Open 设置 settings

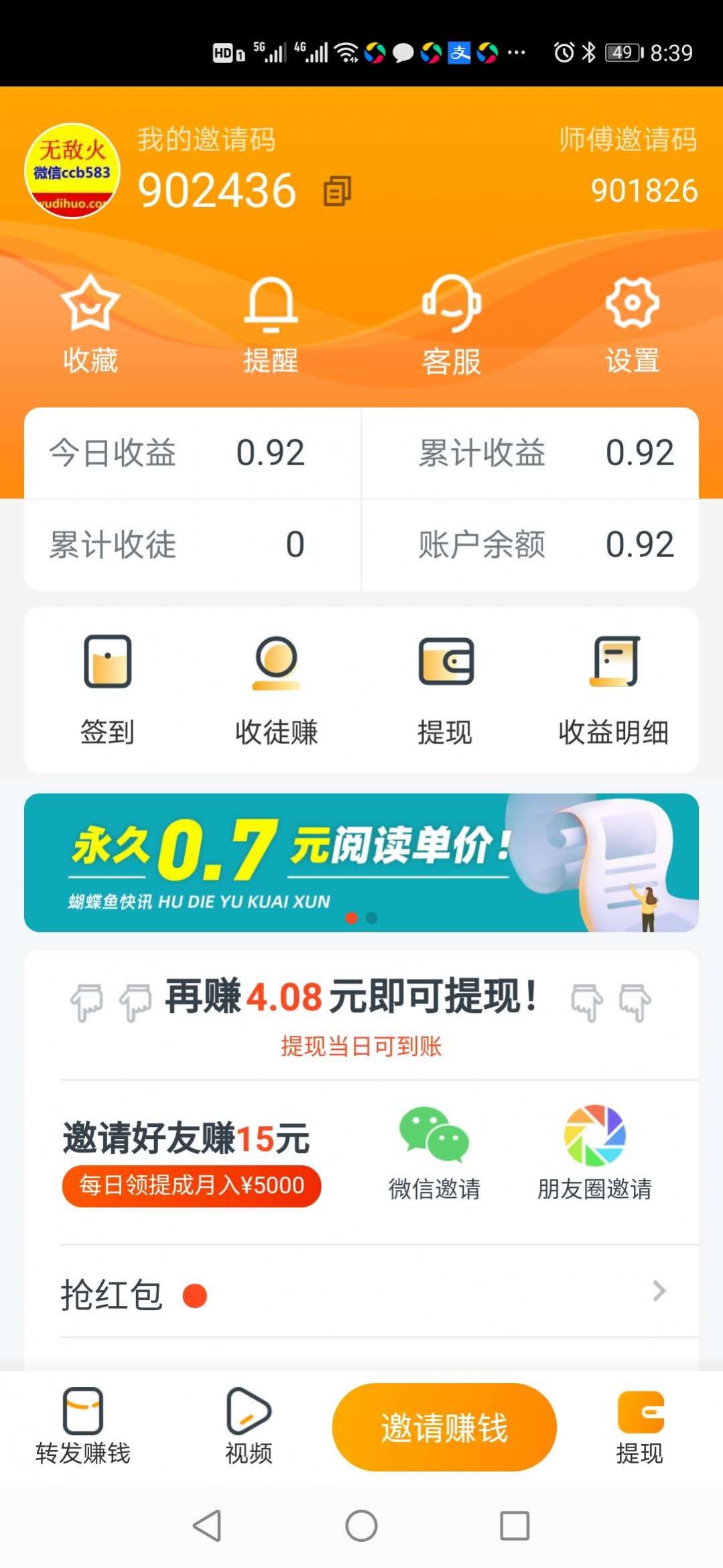pos(632,323)
